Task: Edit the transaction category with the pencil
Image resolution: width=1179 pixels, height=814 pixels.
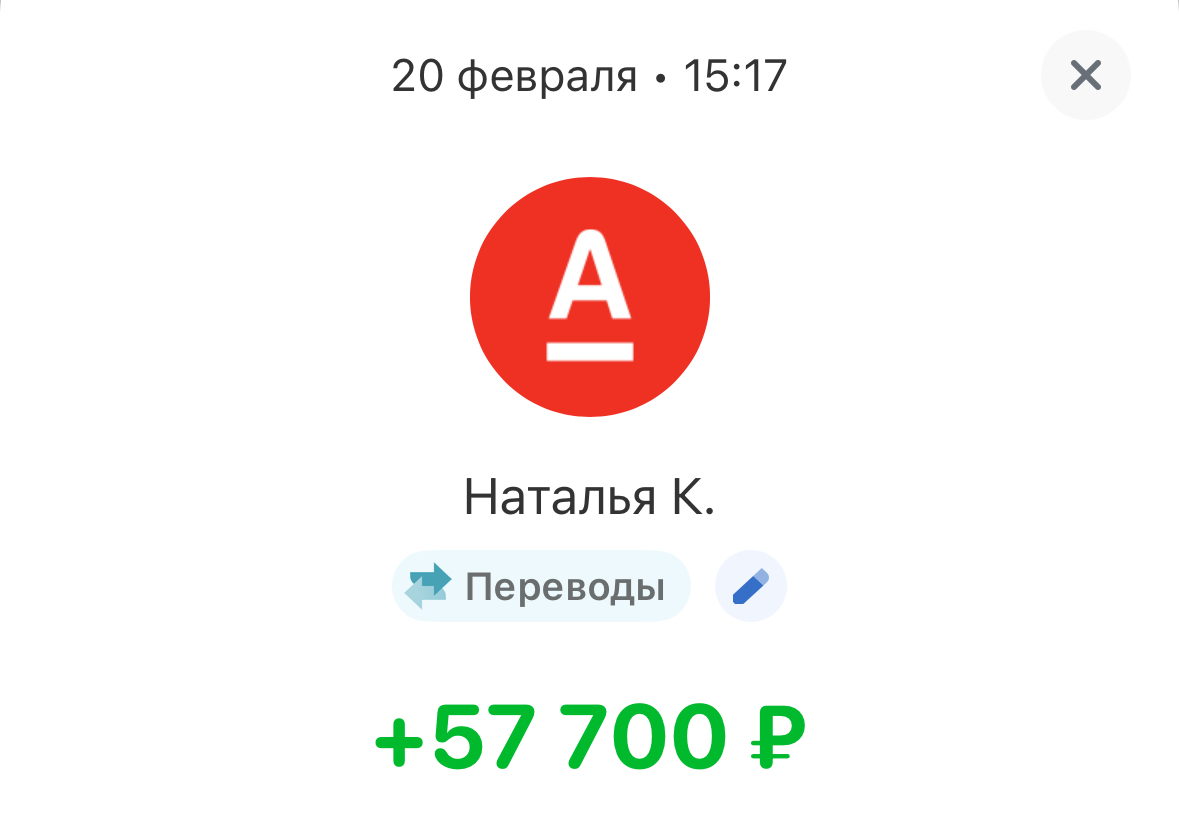Action: pos(751,587)
